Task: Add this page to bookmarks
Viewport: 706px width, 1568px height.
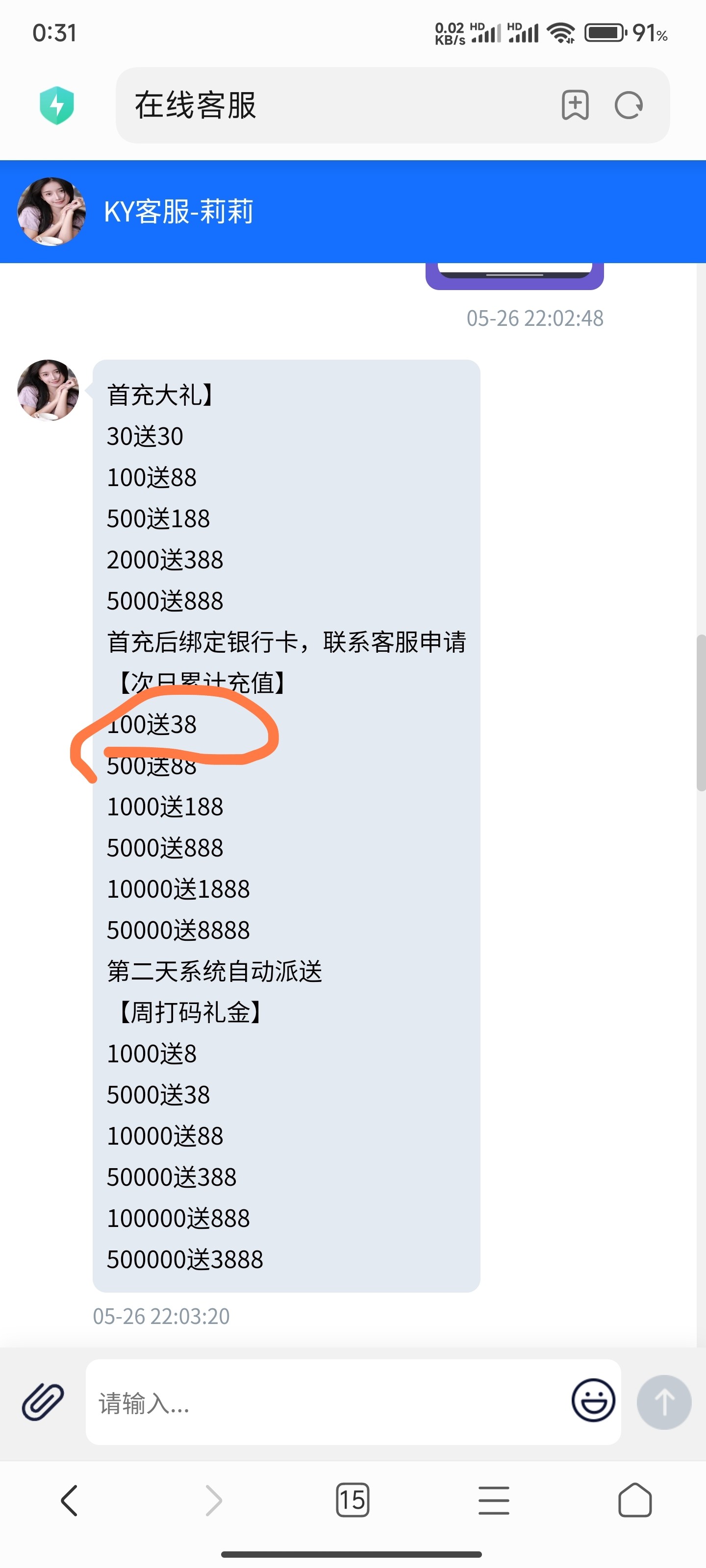Action: pos(575,105)
